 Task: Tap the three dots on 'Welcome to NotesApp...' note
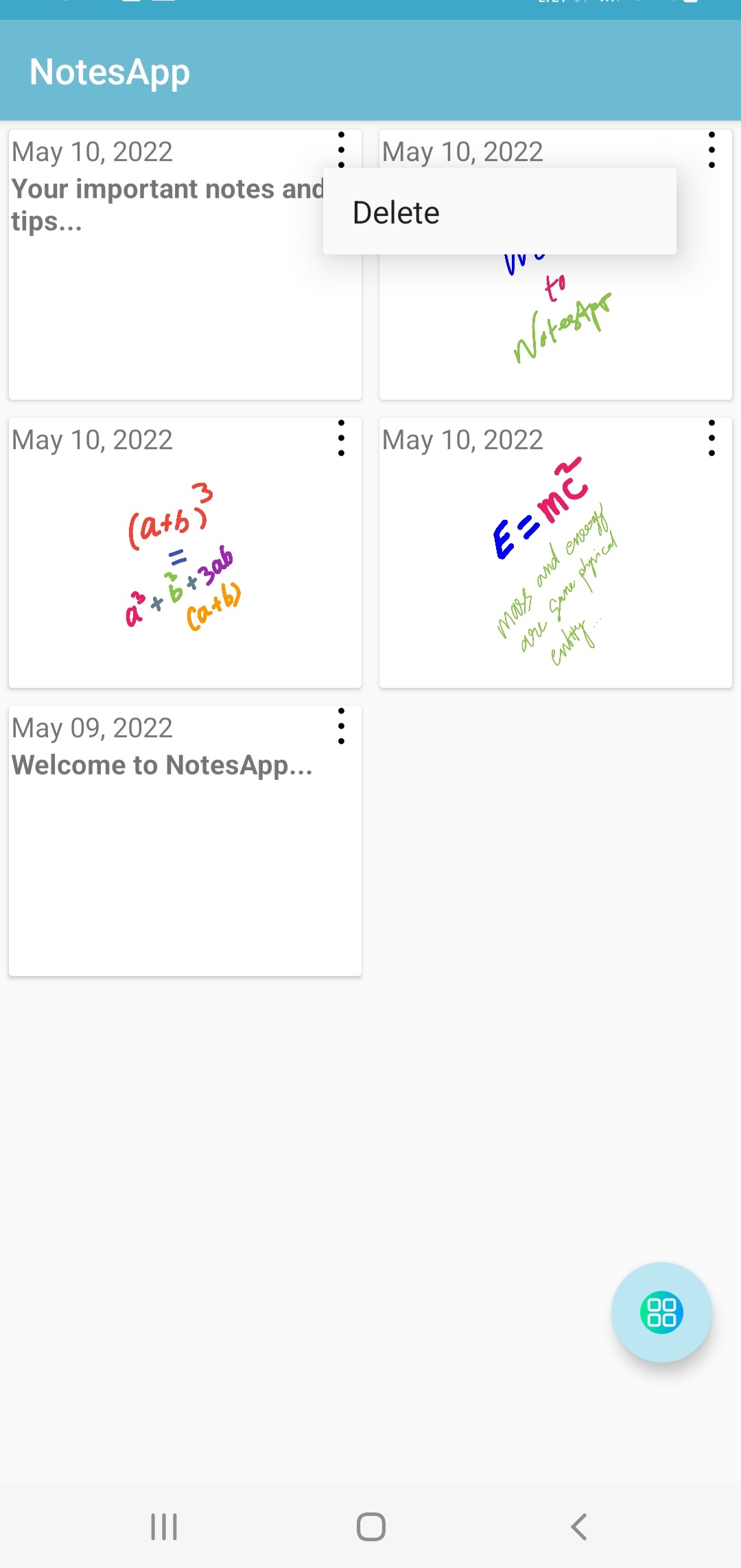(341, 726)
